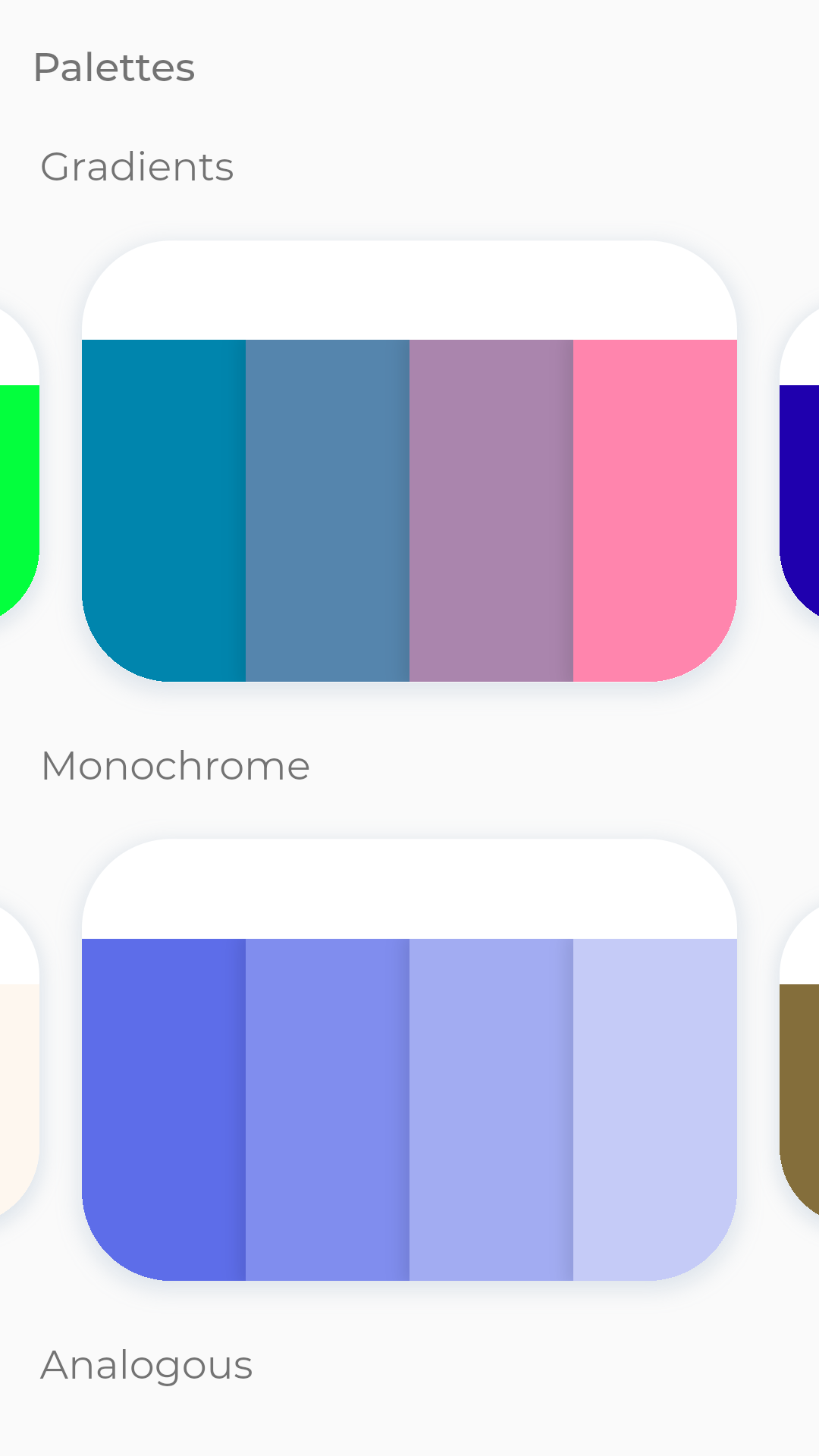Pick the medium periwinkle swatch in Monochrome
The image size is (819, 1456).
[x=328, y=1109]
